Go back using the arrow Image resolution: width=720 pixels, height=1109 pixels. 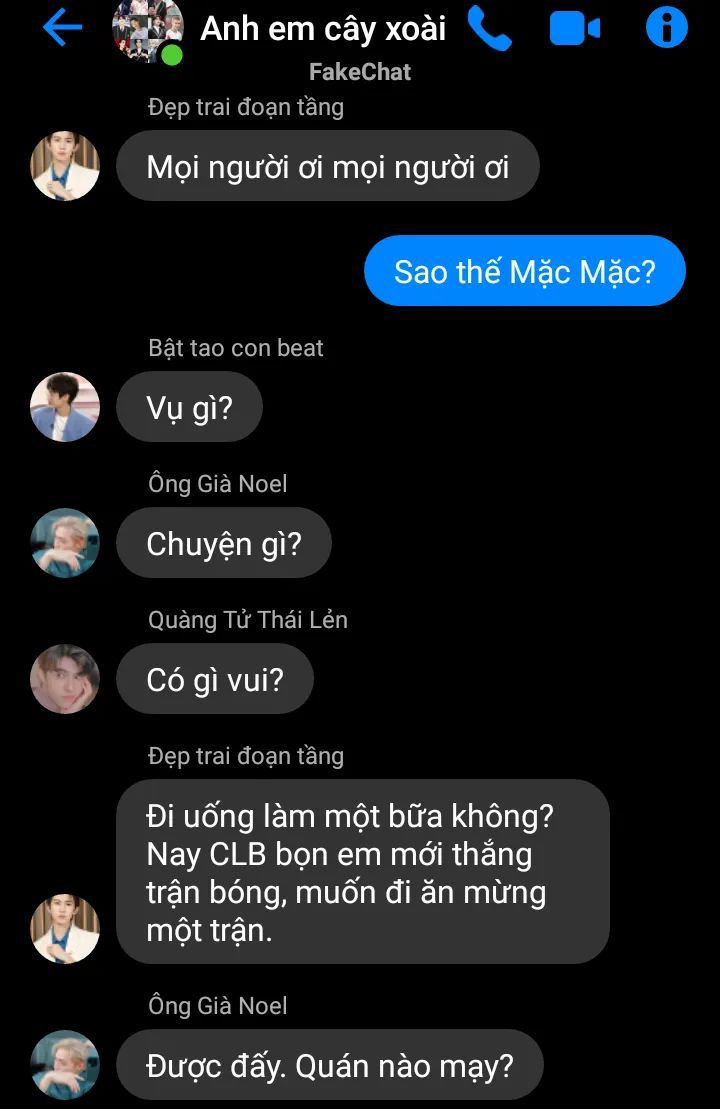tap(62, 28)
